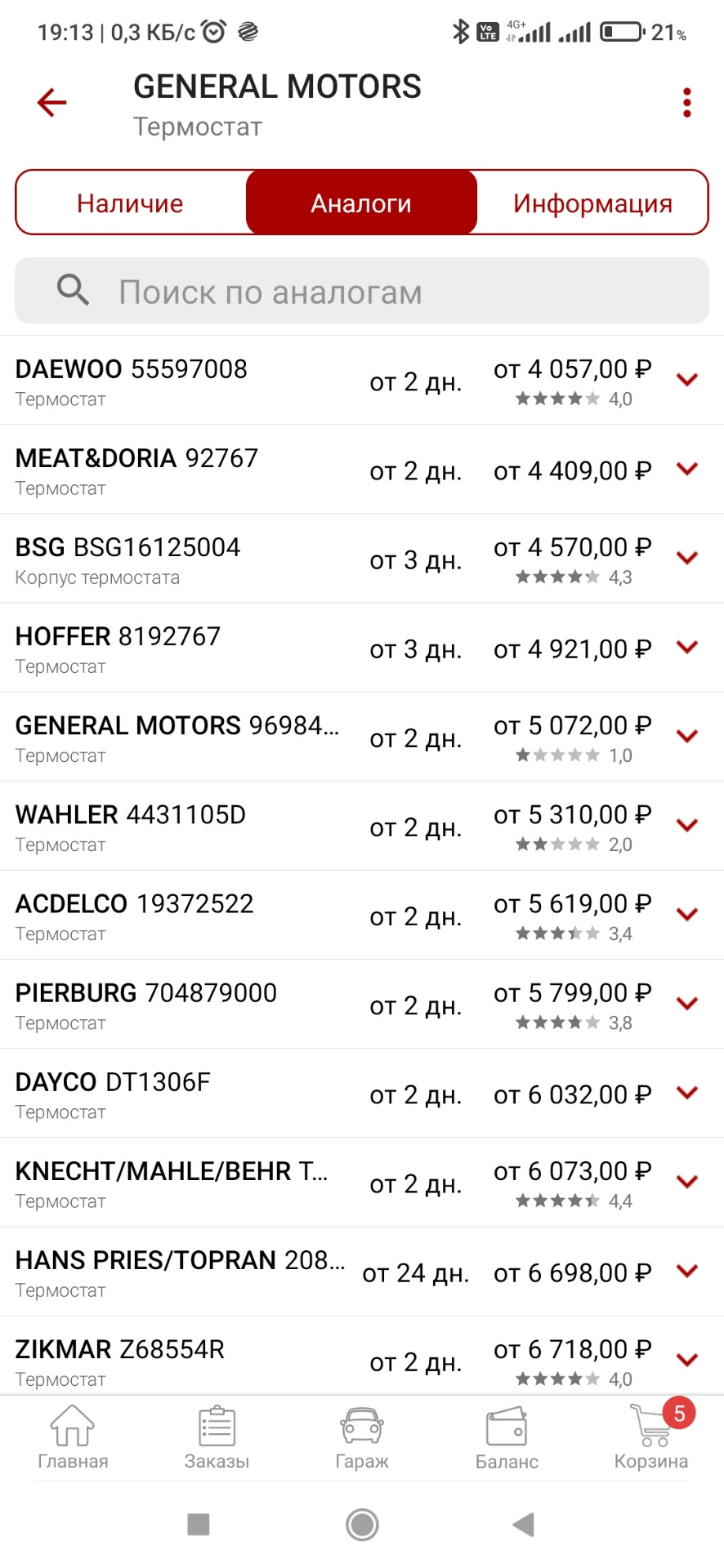
Task: Open the WAHLER 4431105D item
Action: point(362,826)
